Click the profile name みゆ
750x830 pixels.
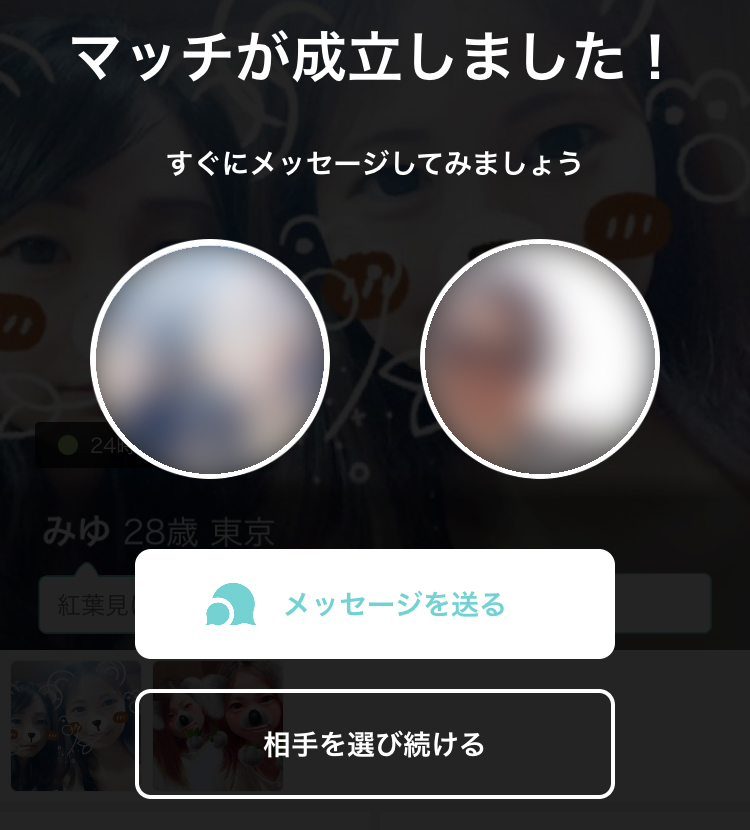point(78,528)
